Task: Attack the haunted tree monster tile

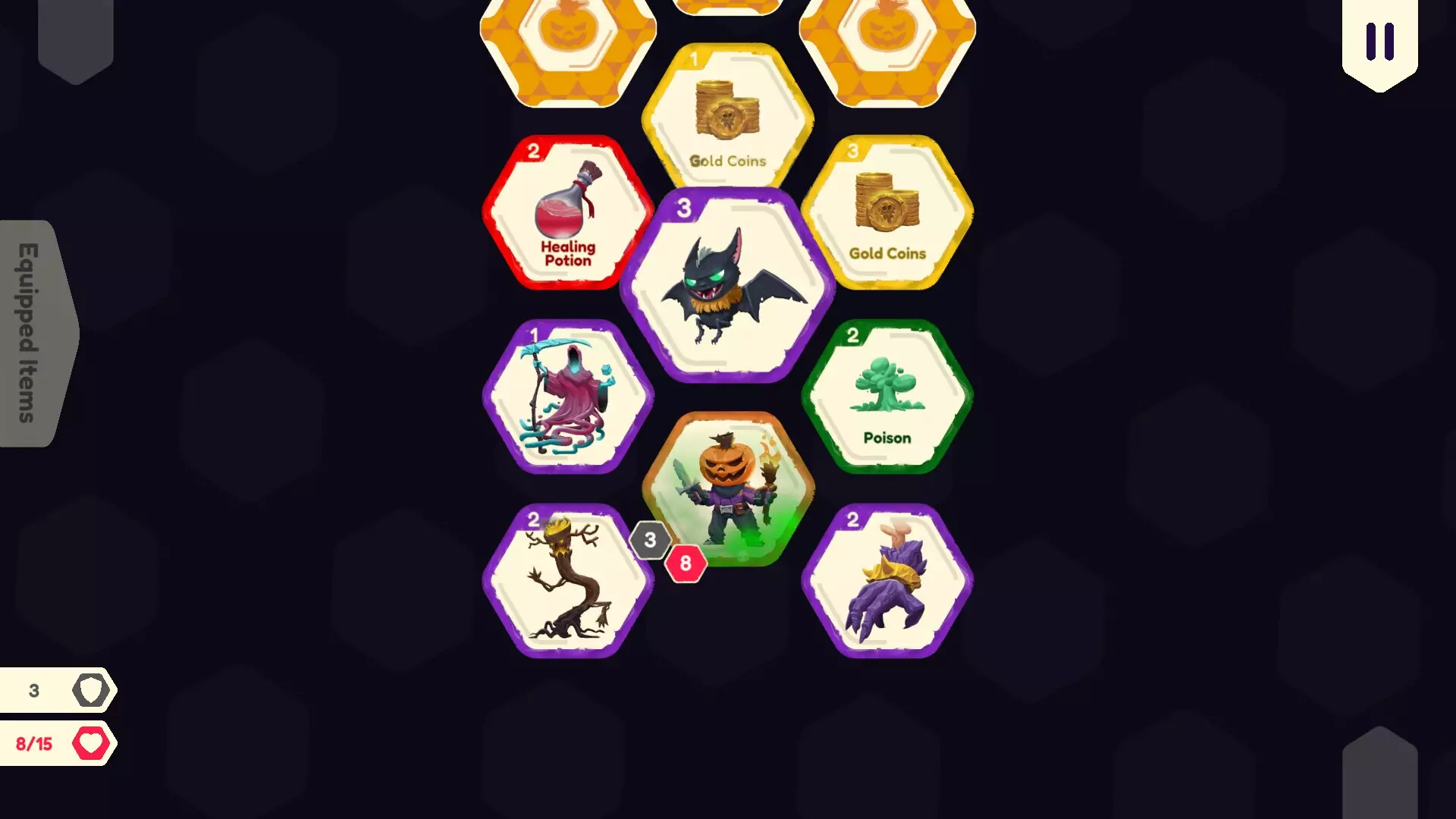Action: [567, 581]
